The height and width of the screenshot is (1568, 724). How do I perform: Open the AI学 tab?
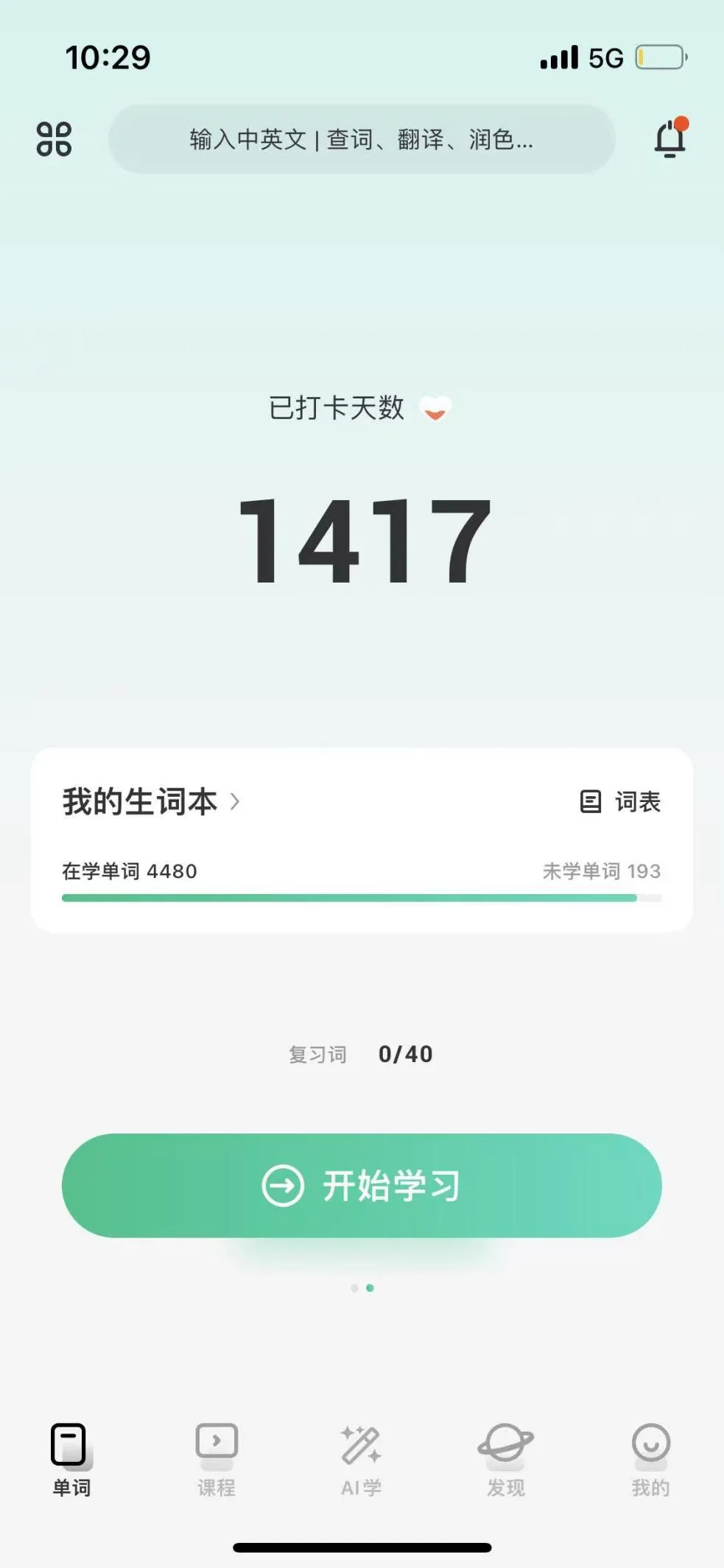click(x=361, y=1458)
